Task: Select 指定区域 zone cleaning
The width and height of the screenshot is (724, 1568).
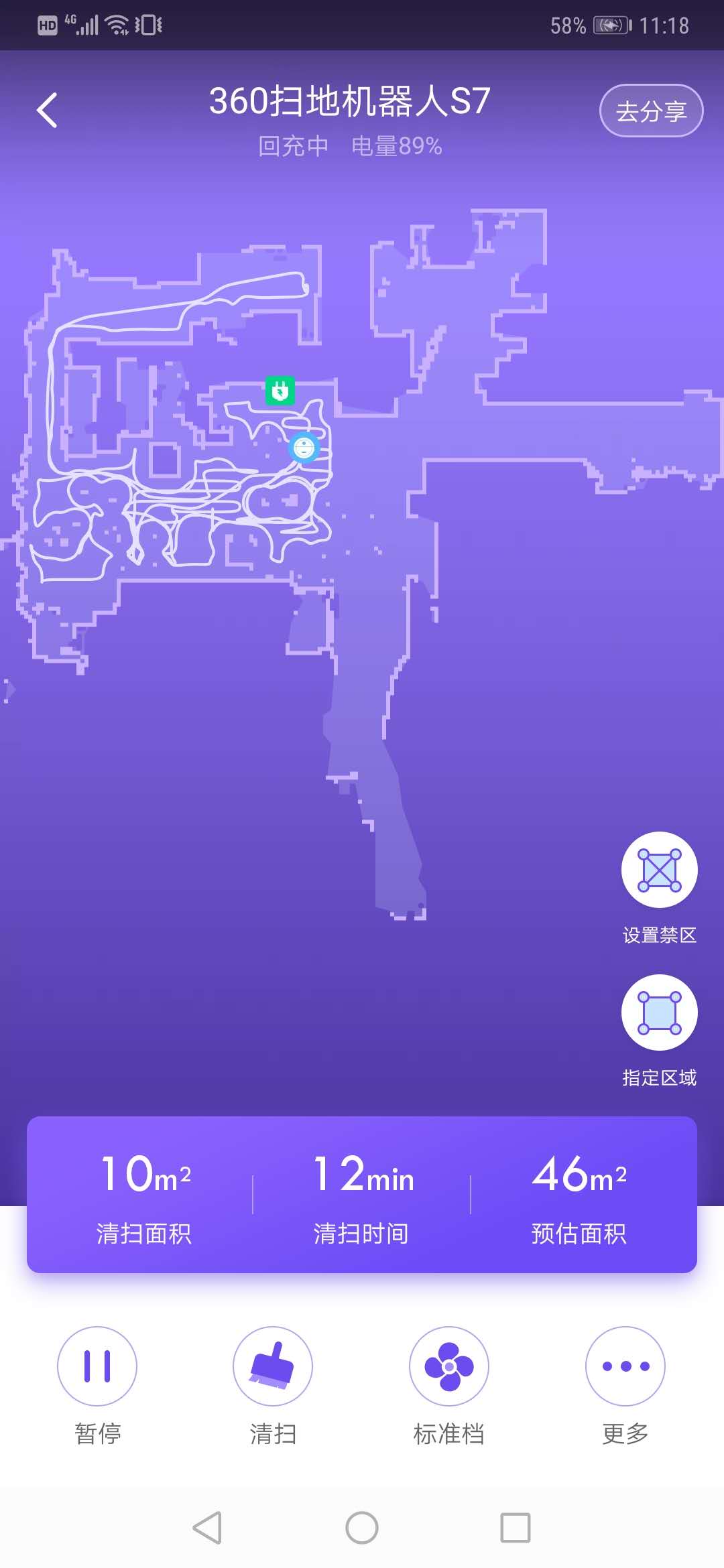Action: 659,1012
